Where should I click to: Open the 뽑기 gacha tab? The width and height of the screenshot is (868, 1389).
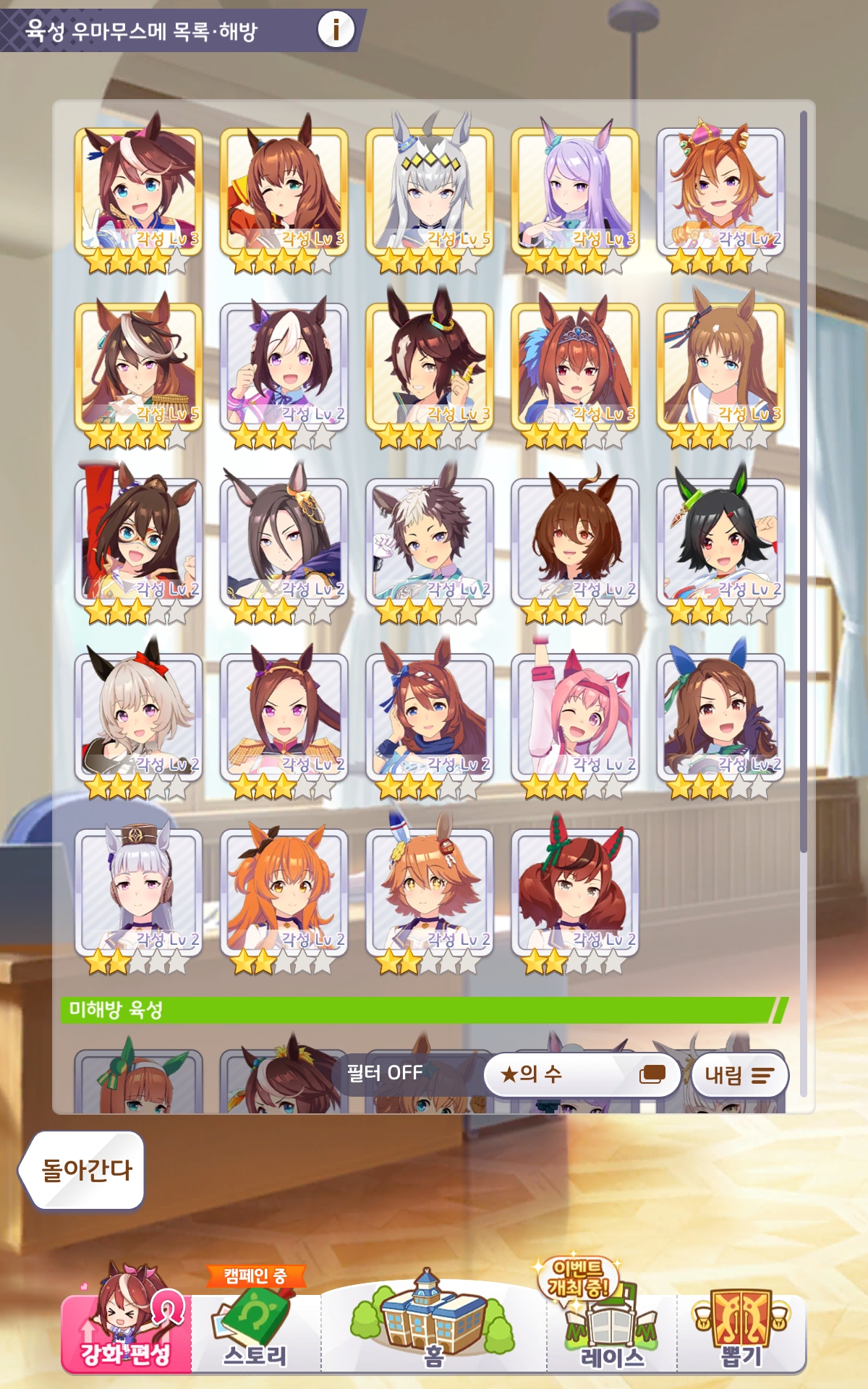(x=741, y=1333)
